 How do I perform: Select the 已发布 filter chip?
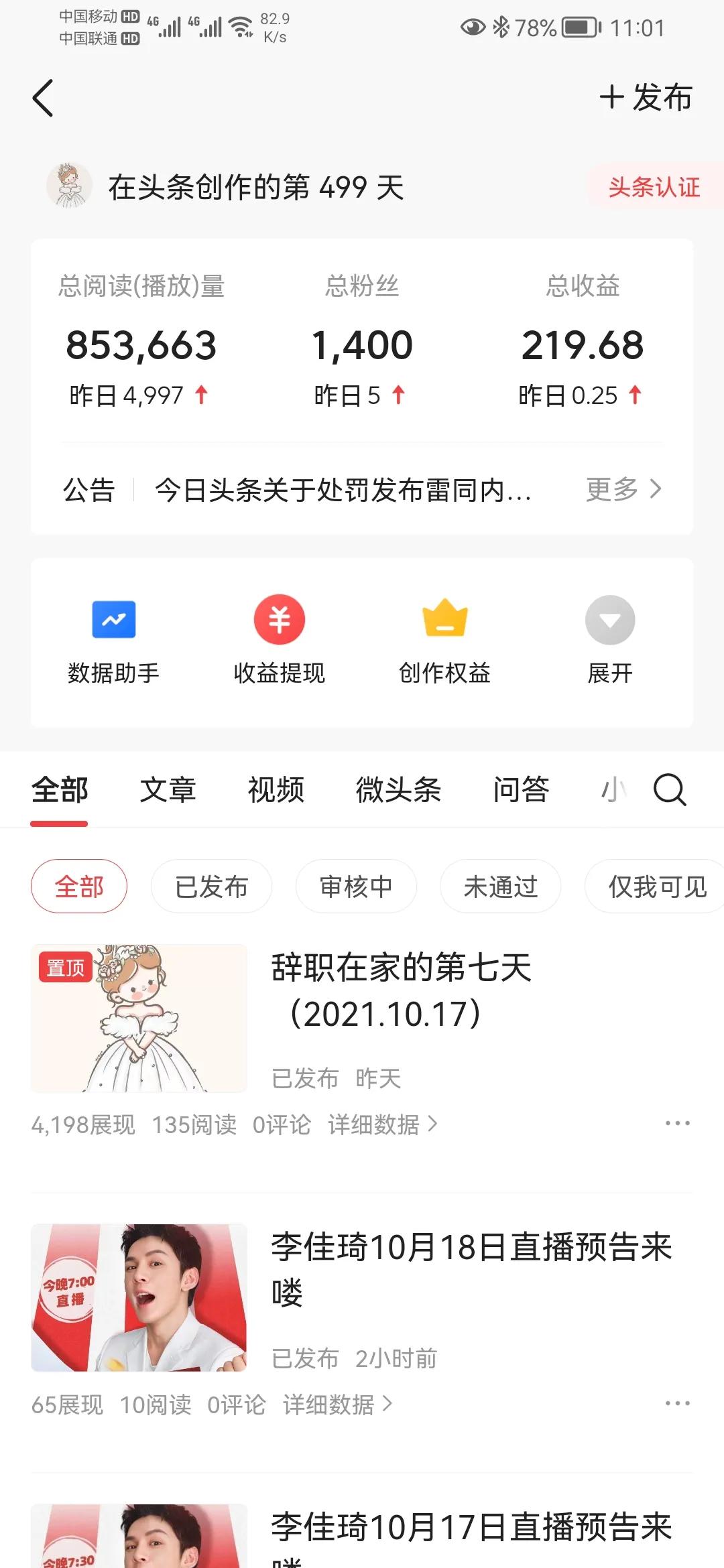point(212,886)
